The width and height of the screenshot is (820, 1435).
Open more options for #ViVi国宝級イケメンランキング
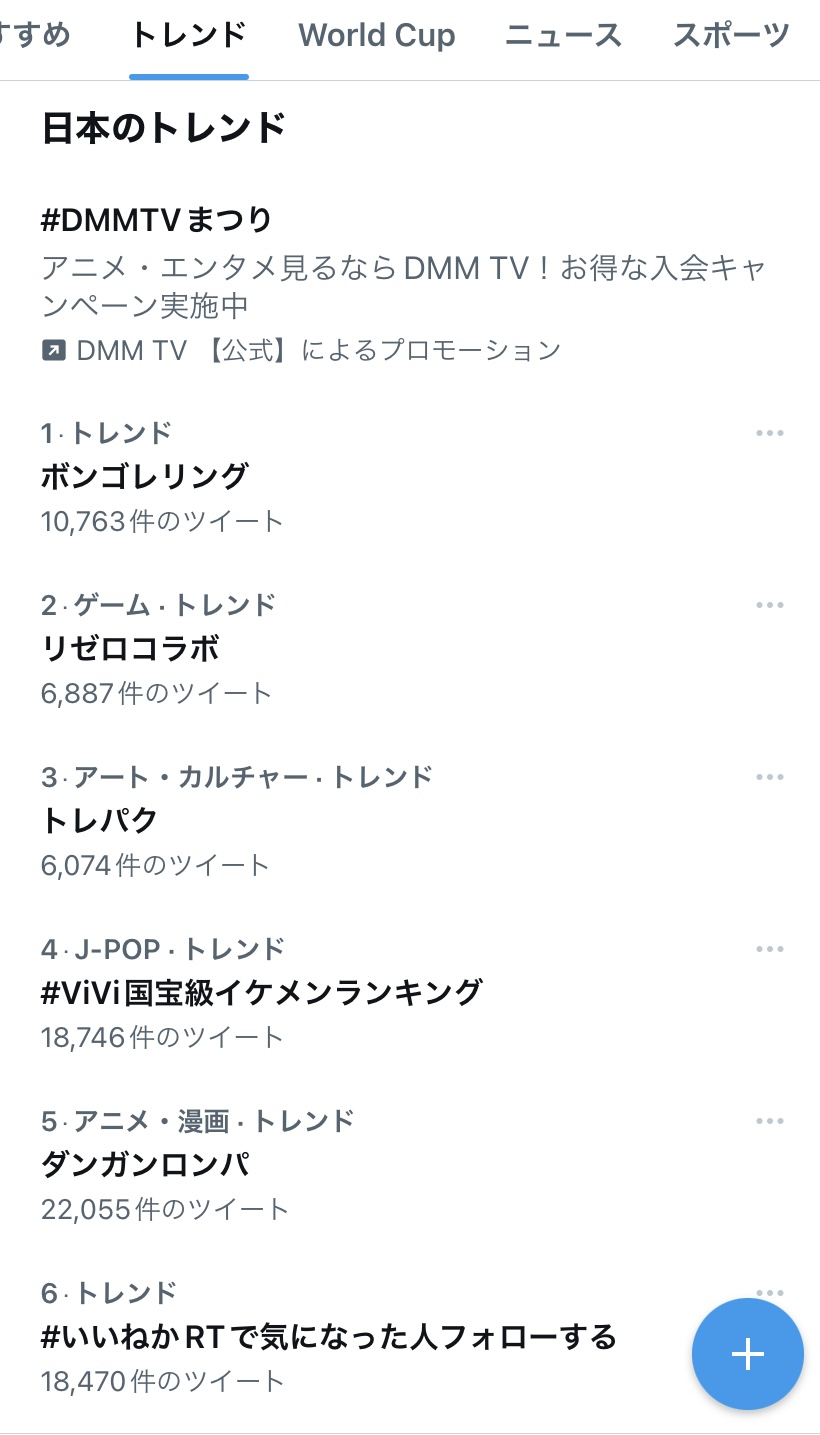pyautogui.click(x=769, y=949)
